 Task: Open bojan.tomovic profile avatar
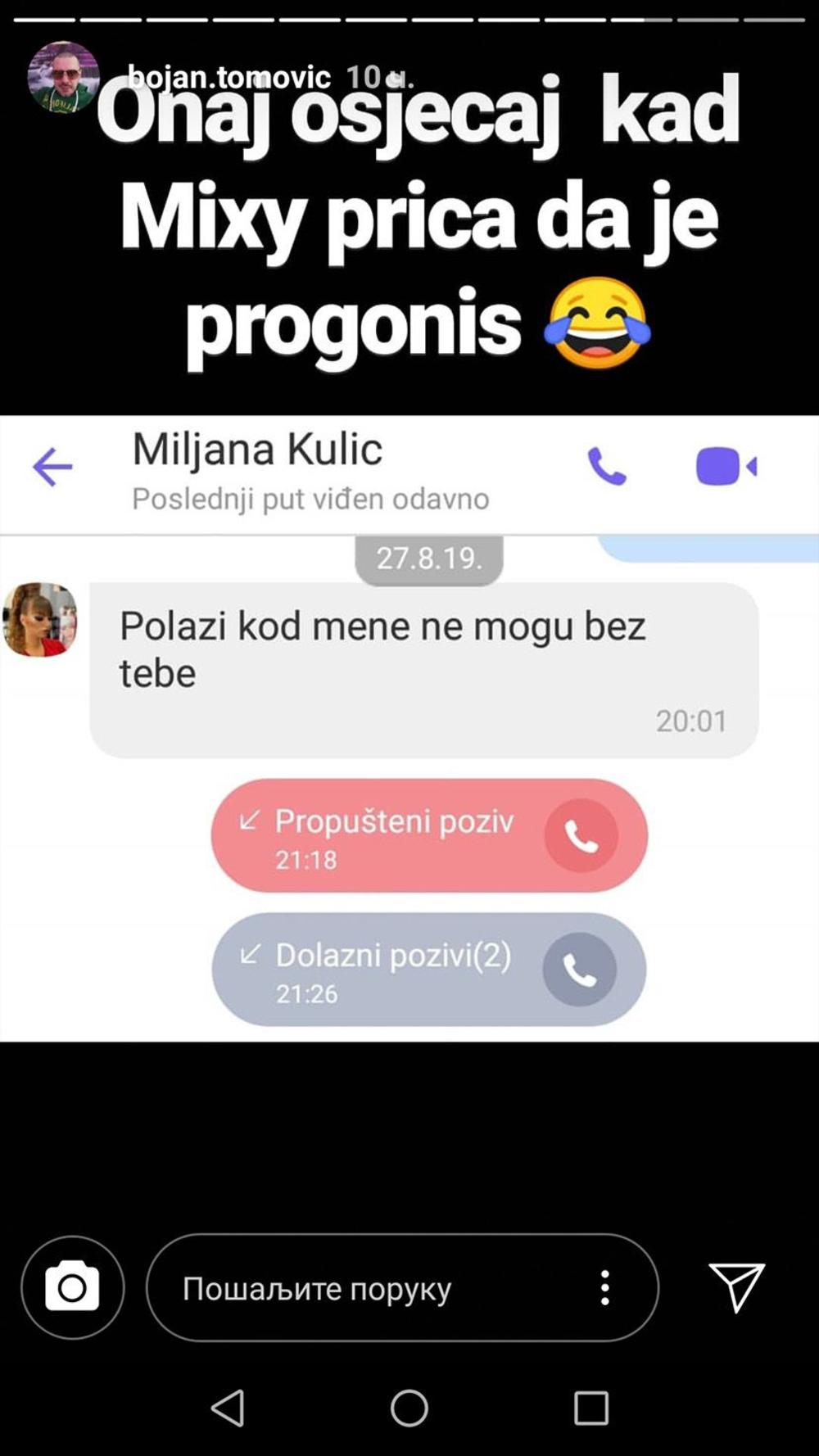62,77
